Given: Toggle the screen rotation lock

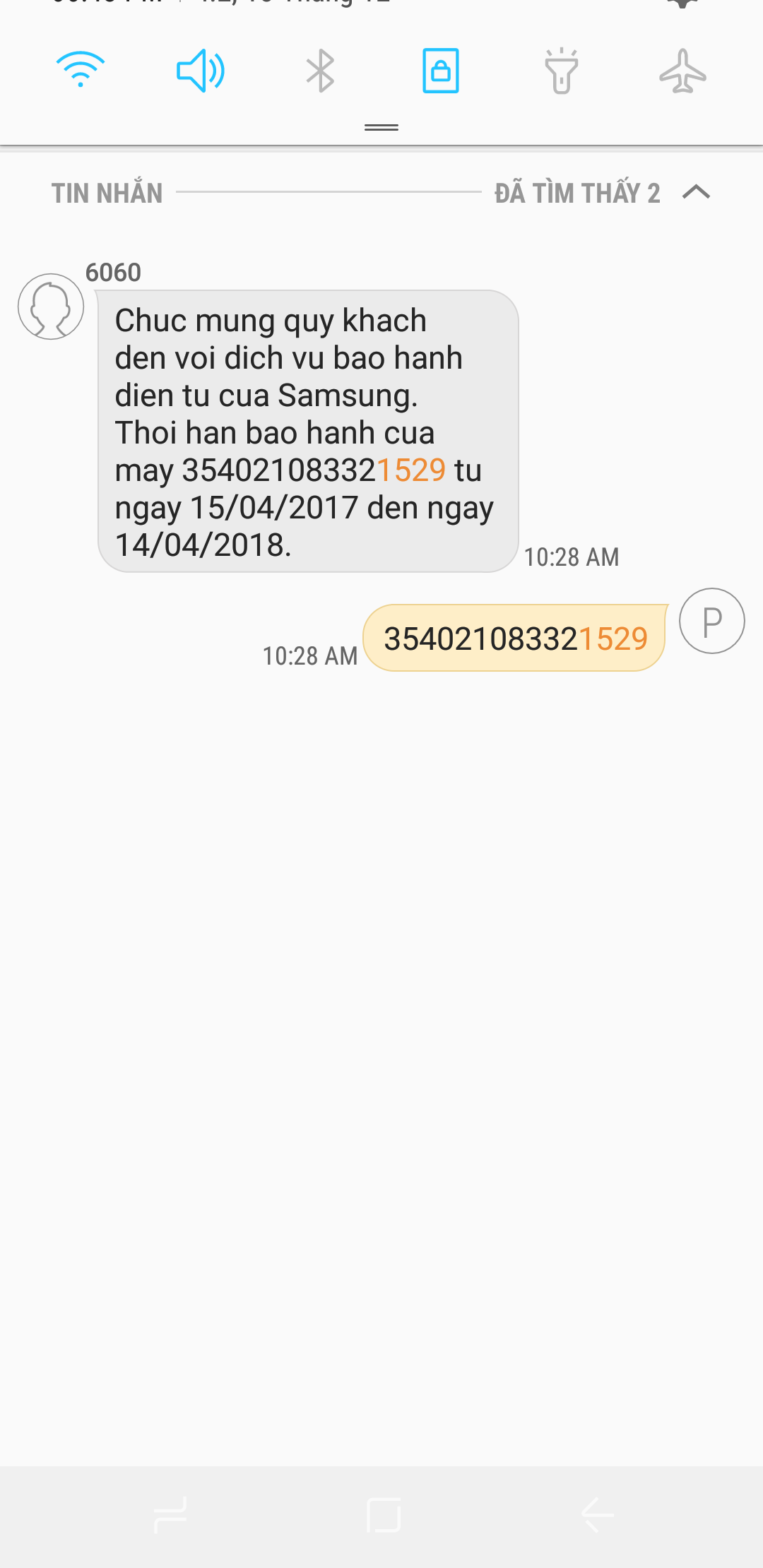Looking at the screenshot, I should (x=441, y=71).
